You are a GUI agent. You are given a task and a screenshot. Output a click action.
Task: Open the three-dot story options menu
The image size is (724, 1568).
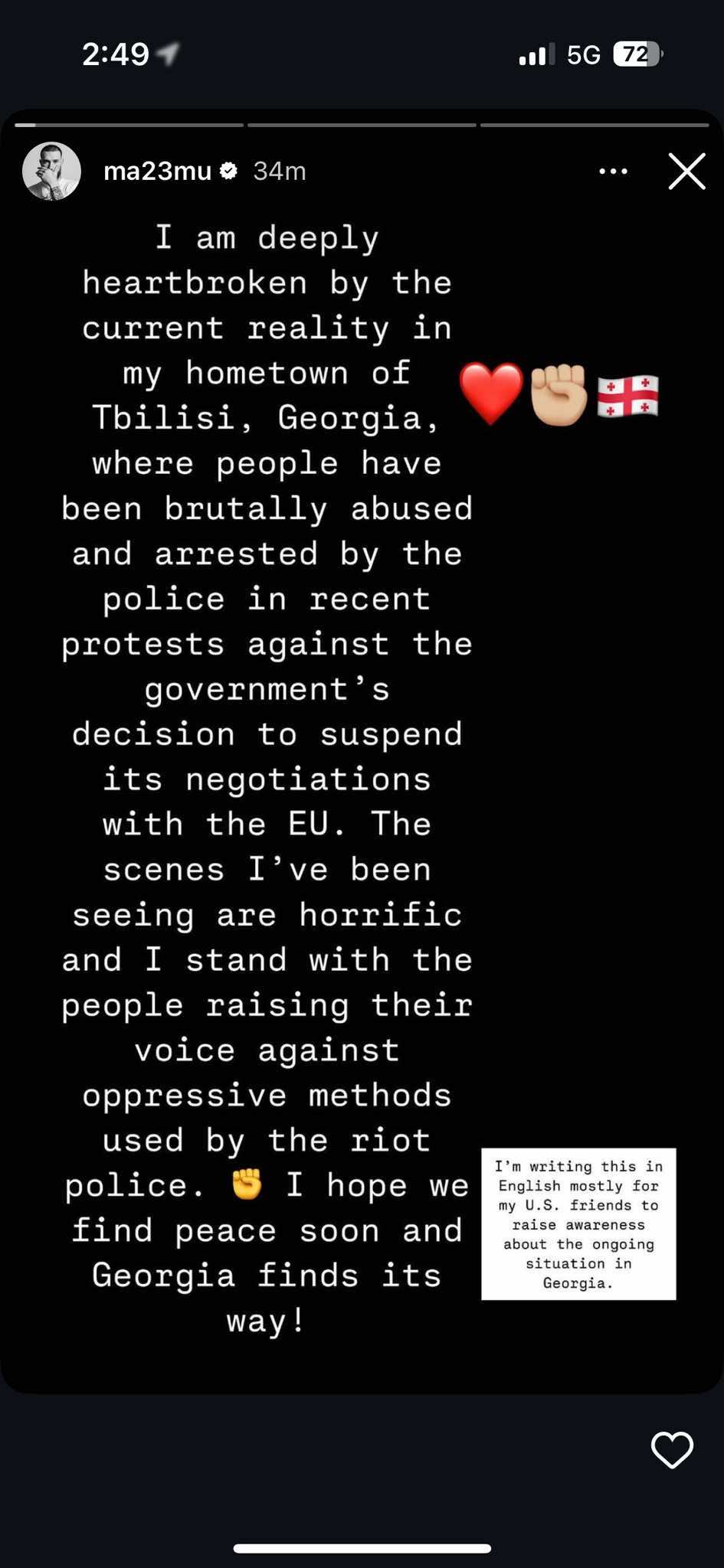pos(613,171)
